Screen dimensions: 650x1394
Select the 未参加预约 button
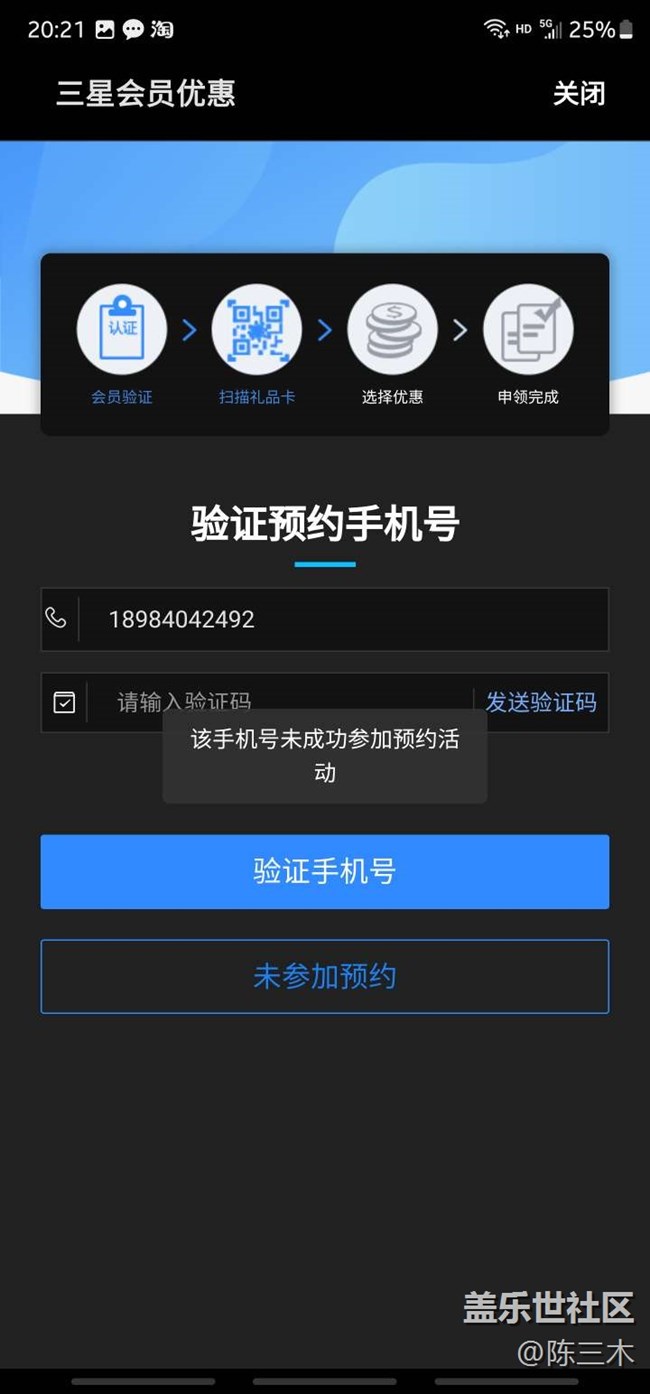coord(324,976)
